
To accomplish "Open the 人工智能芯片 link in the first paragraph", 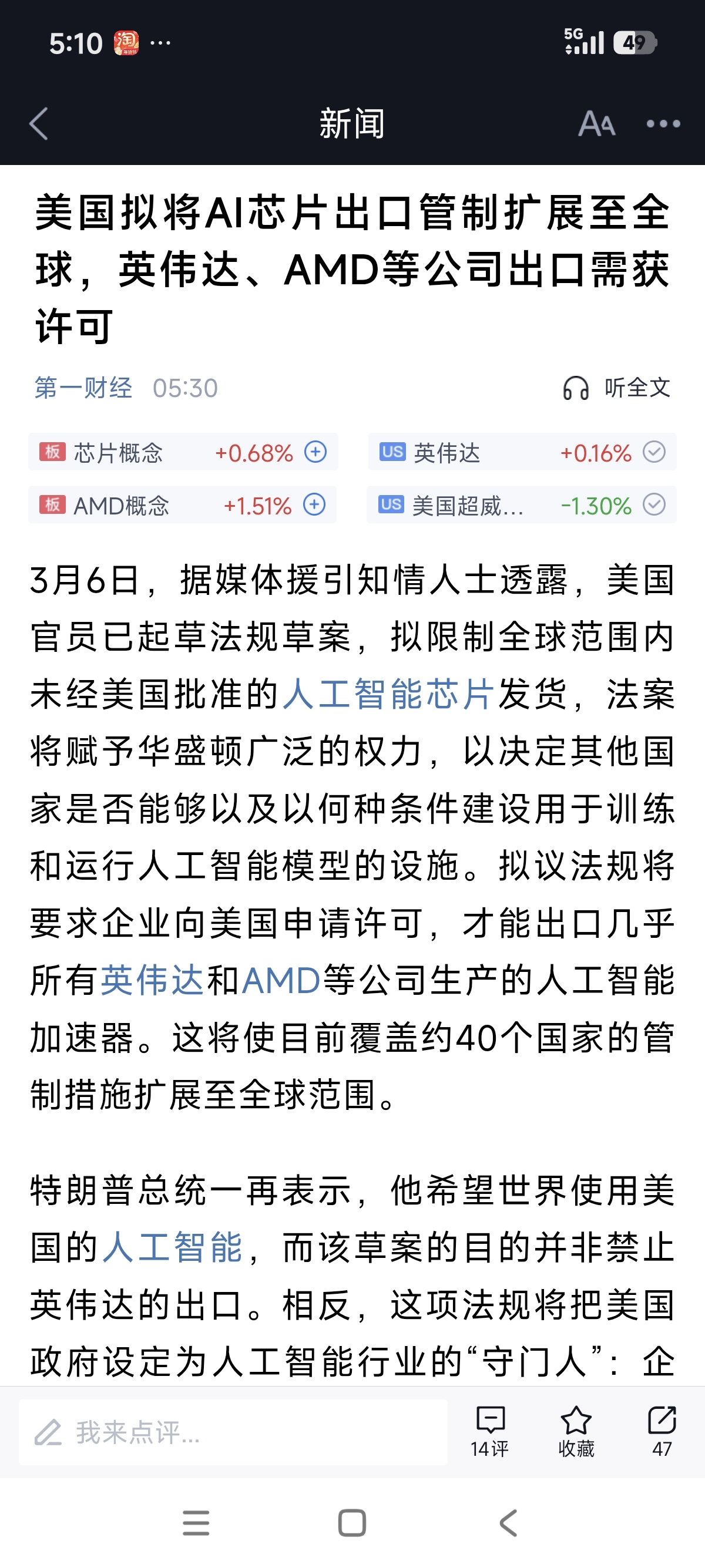I will coord(388,694).
